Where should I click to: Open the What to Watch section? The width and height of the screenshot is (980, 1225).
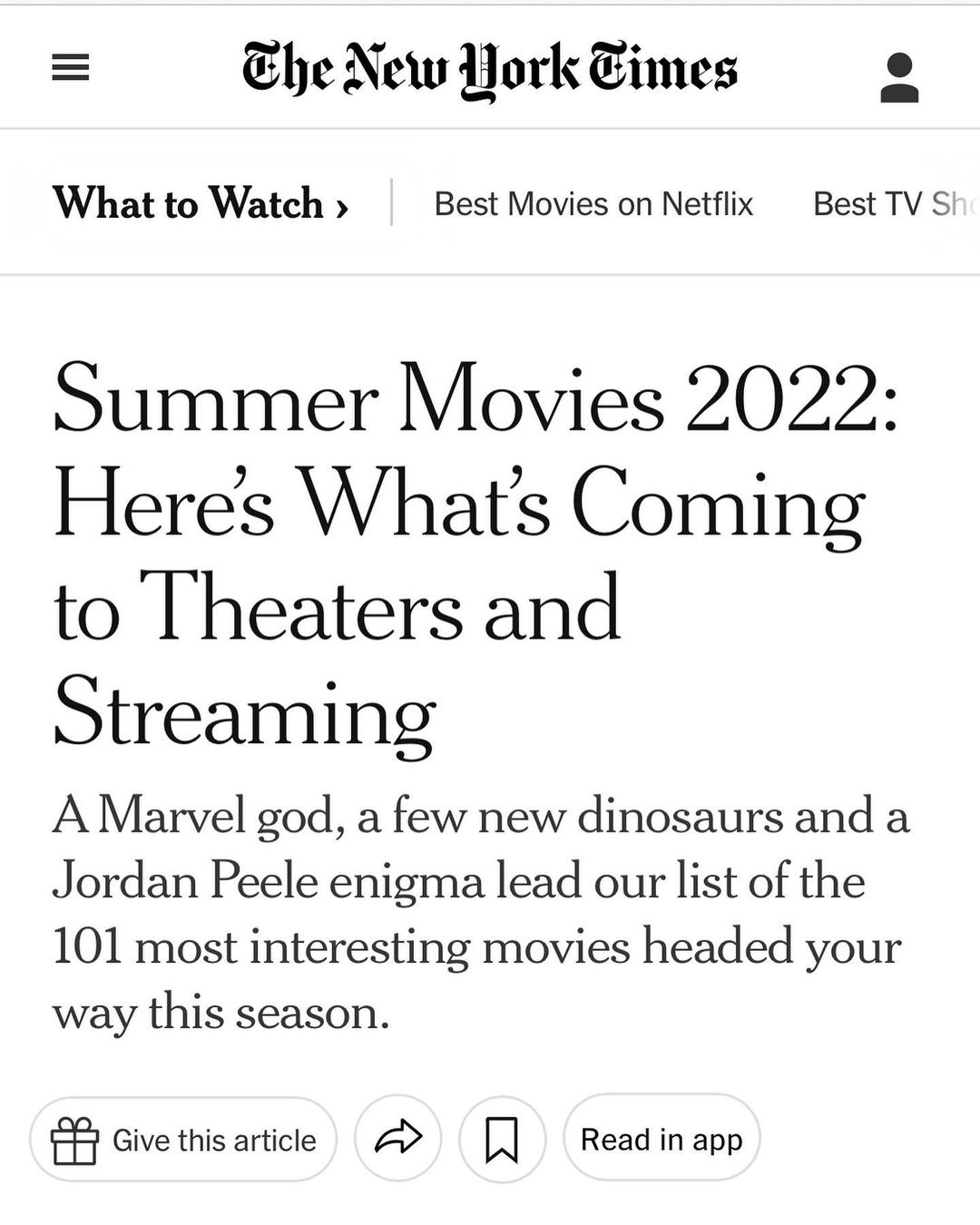coord(201,203)
